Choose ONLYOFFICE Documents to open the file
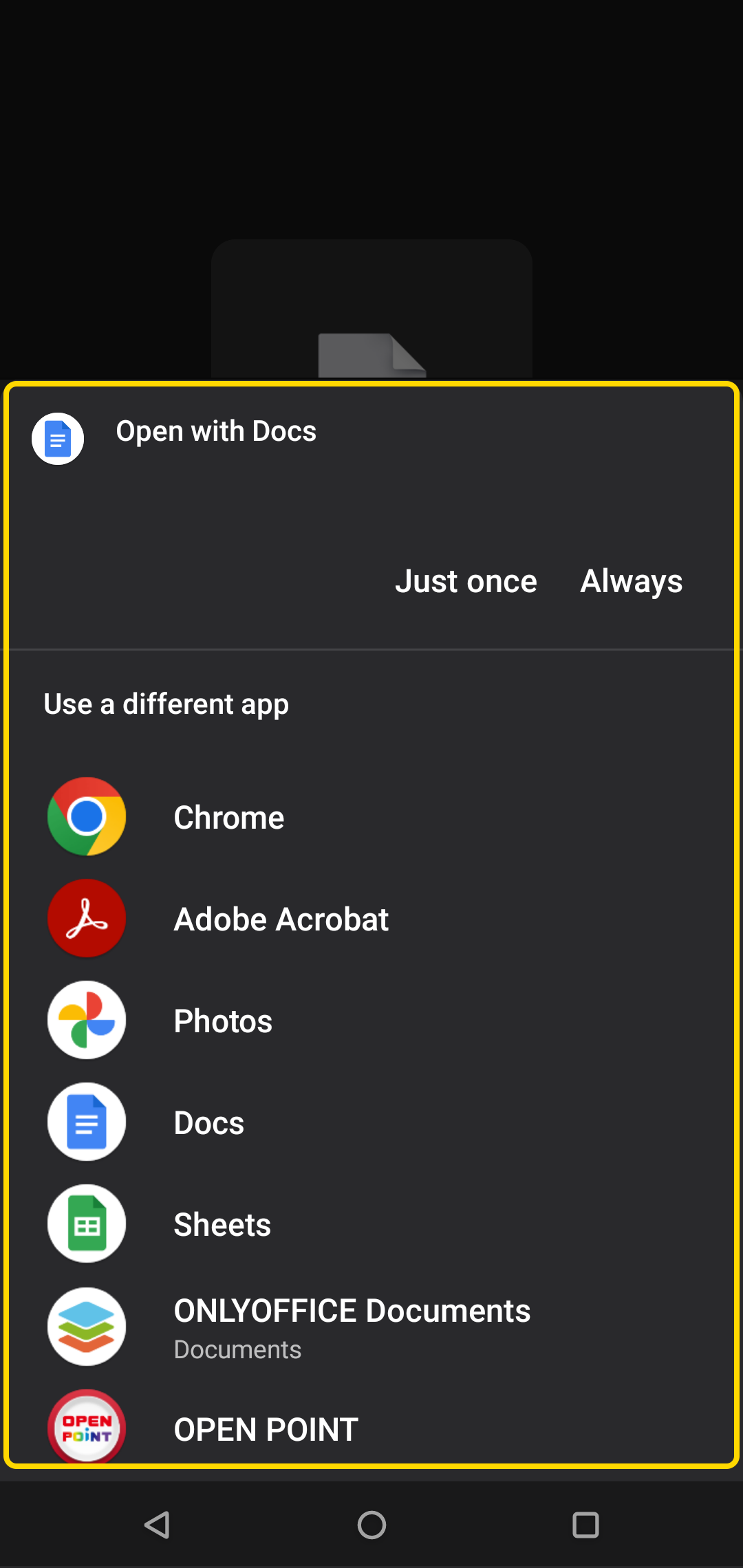 click(x=371, y=1327)
